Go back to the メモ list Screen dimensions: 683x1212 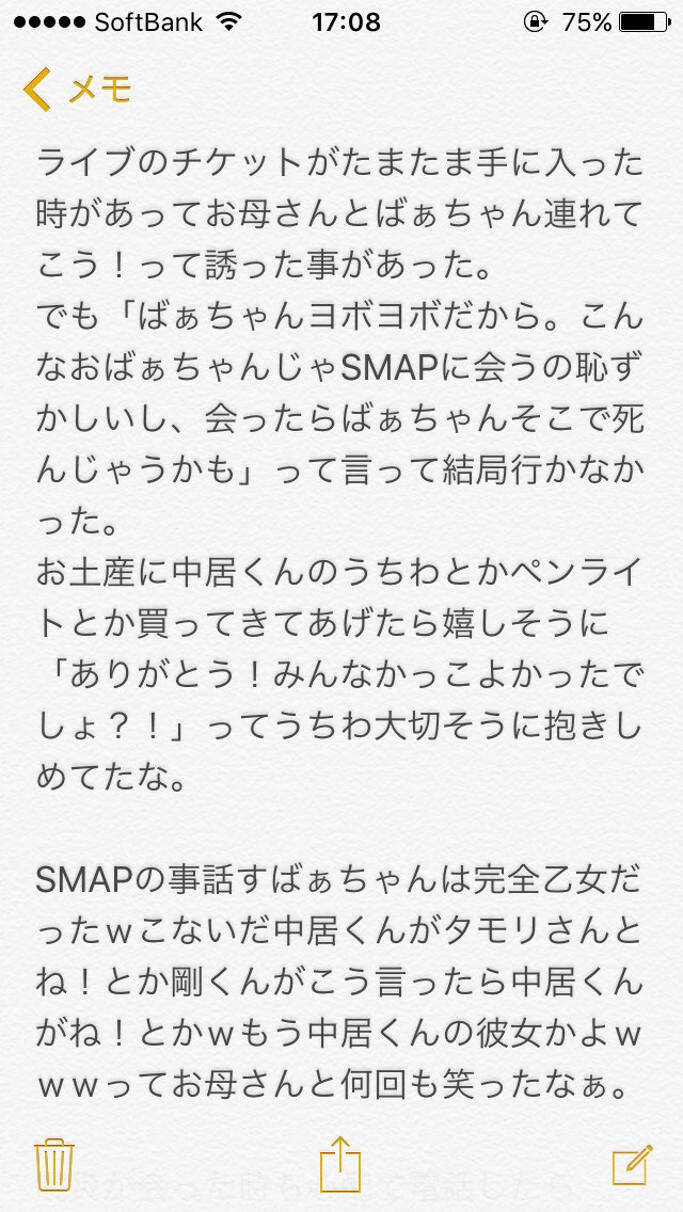[x=76, y=90]
